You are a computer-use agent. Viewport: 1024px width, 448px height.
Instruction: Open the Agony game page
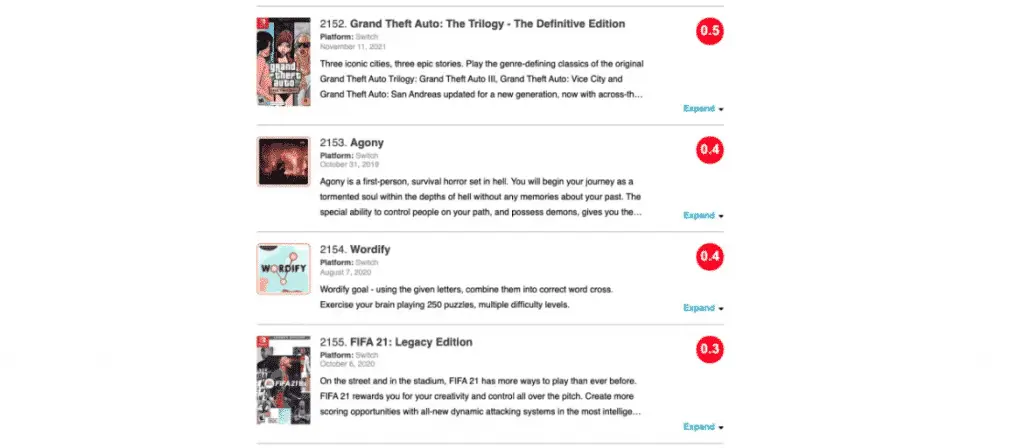(366, 143)
